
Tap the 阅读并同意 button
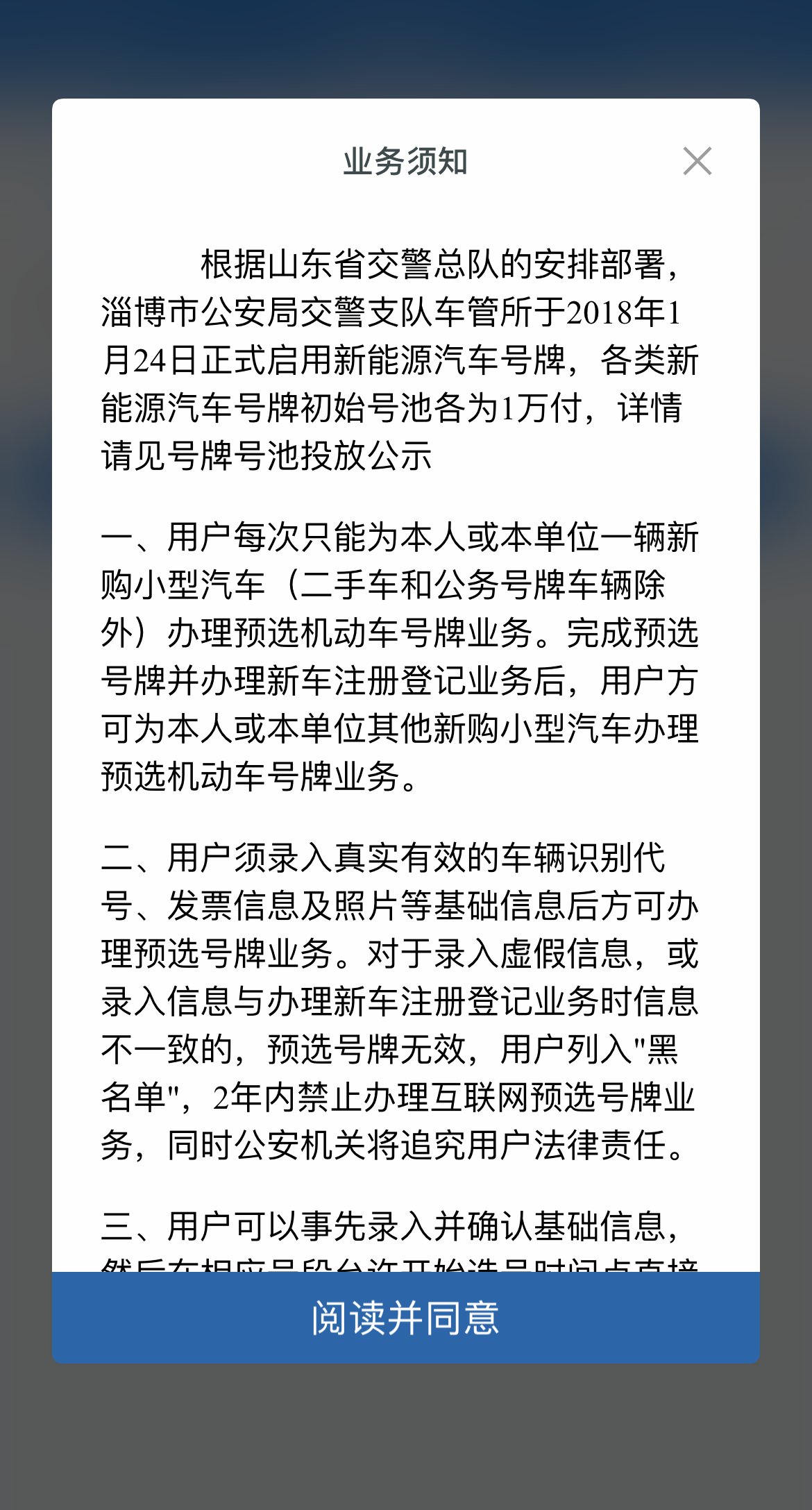pyautogui.click(x=405, y=1317)
